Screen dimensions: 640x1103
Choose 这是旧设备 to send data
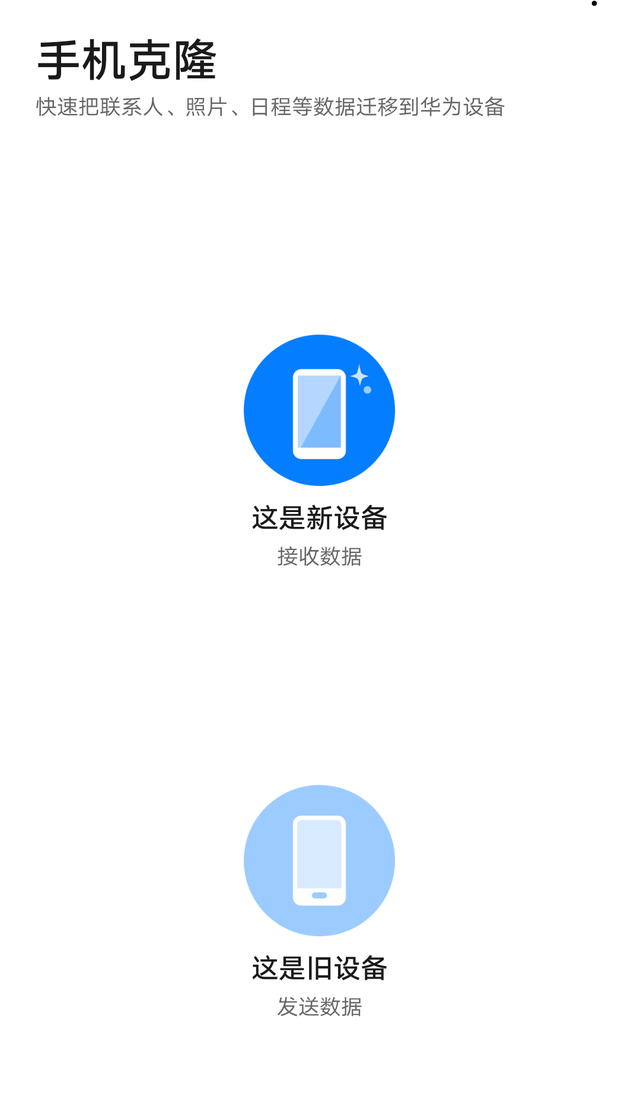tap(319, 861)
